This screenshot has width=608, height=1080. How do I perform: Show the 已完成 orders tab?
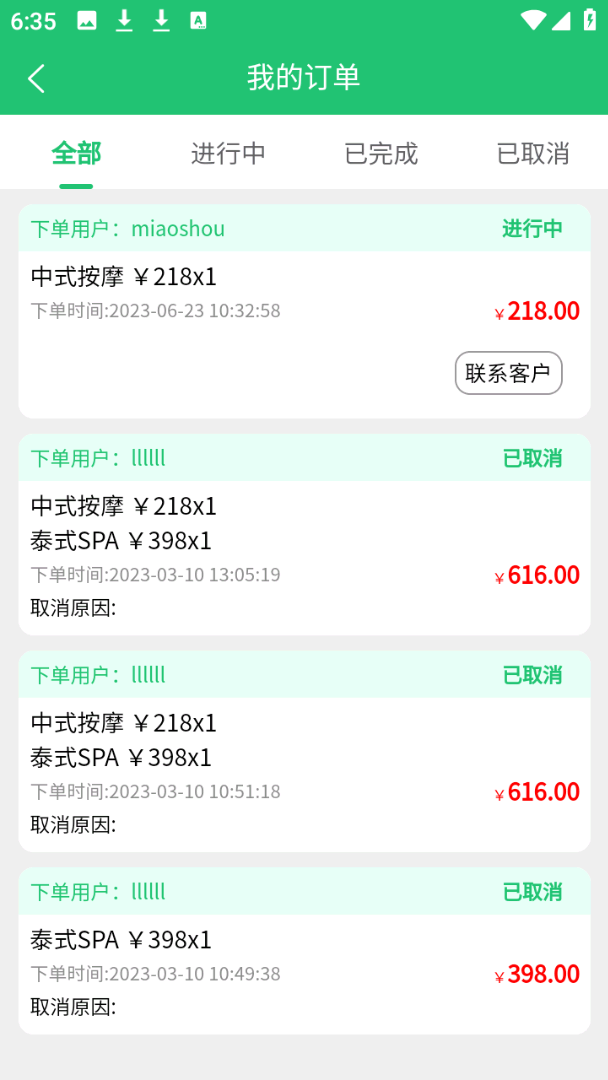[381, 153]
